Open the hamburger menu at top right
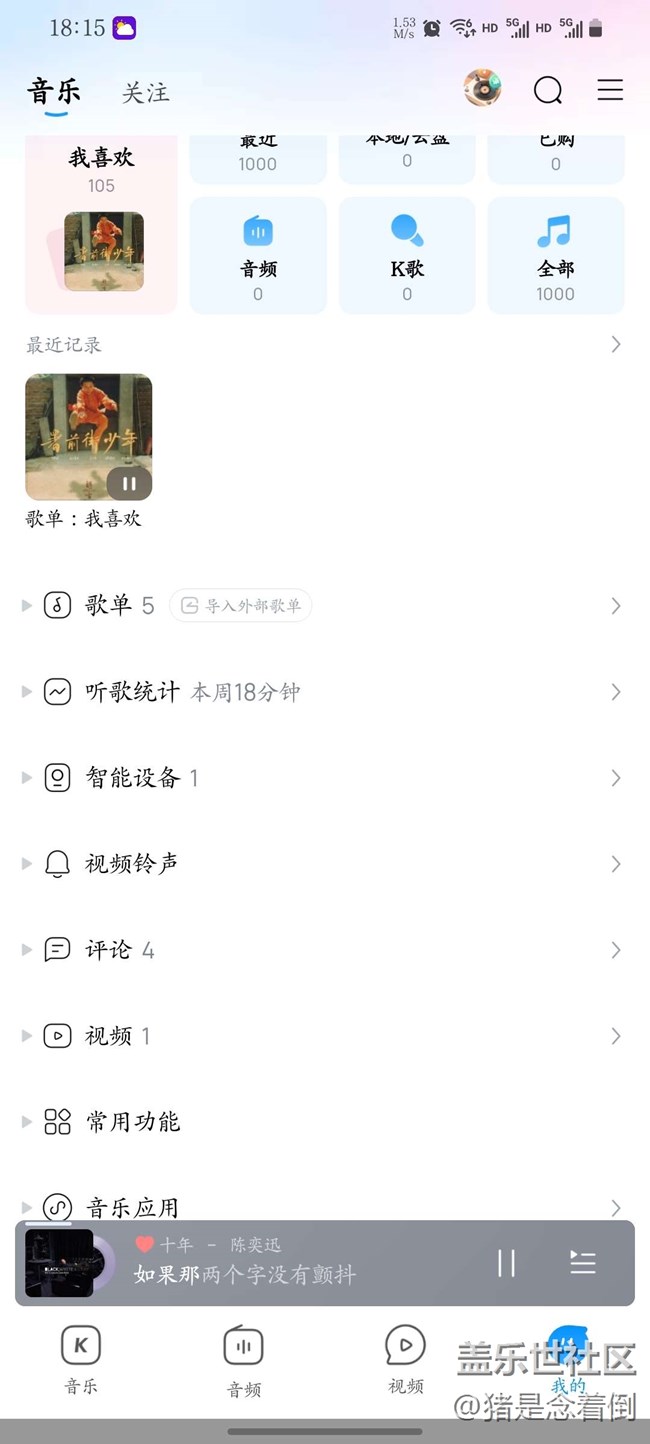The image size is (650, 1444). pyautogui.click(x=610, y=90)
